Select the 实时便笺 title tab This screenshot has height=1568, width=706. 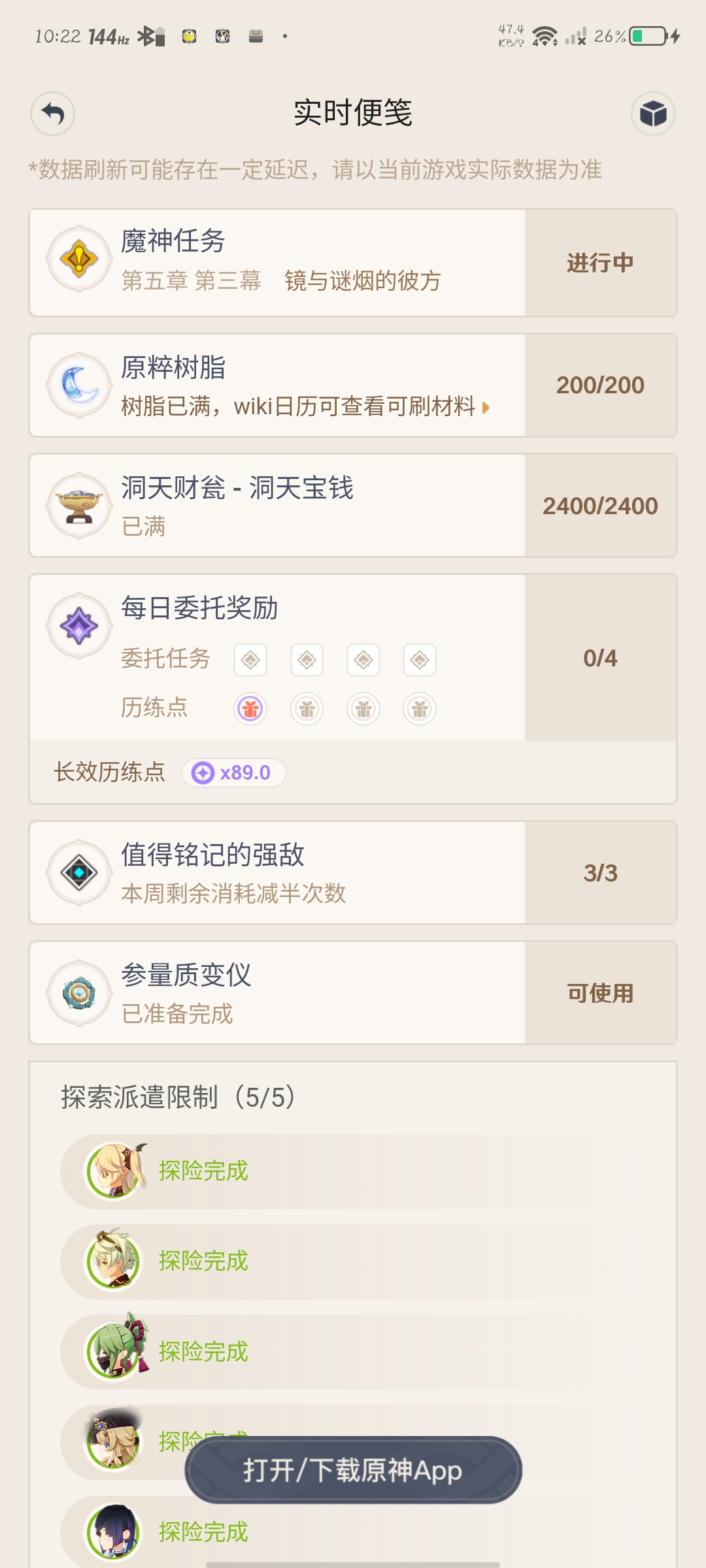(x=353, y=112)
